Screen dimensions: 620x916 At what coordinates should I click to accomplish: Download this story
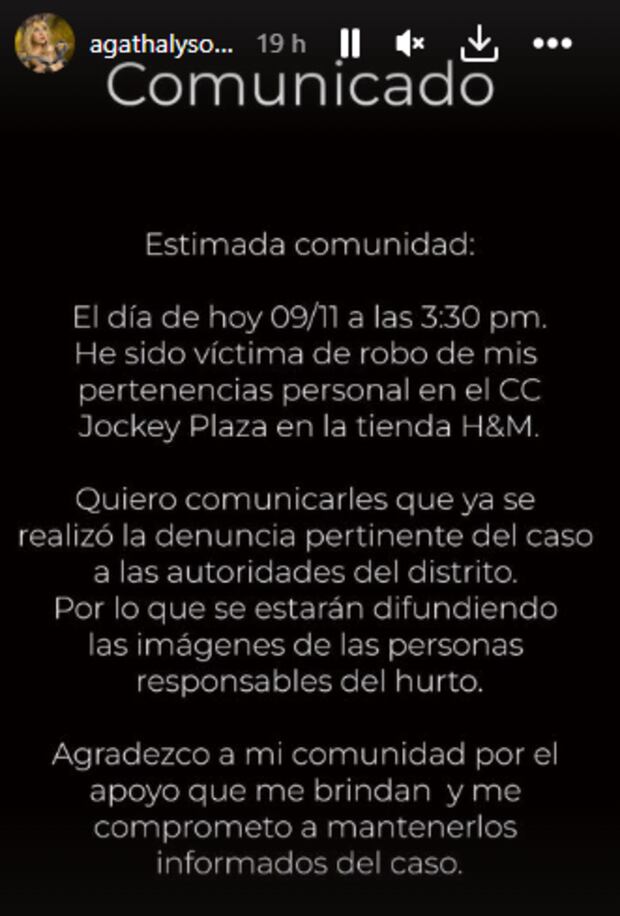tap(479, 43)
